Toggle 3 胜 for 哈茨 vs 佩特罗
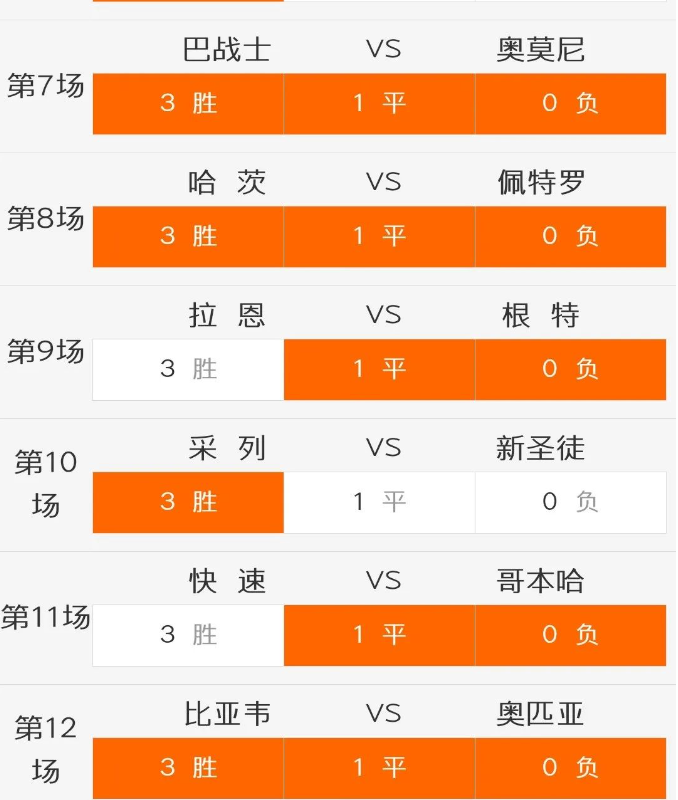The image size is (678, 800). pyautogui.click(x=188, y=236)
